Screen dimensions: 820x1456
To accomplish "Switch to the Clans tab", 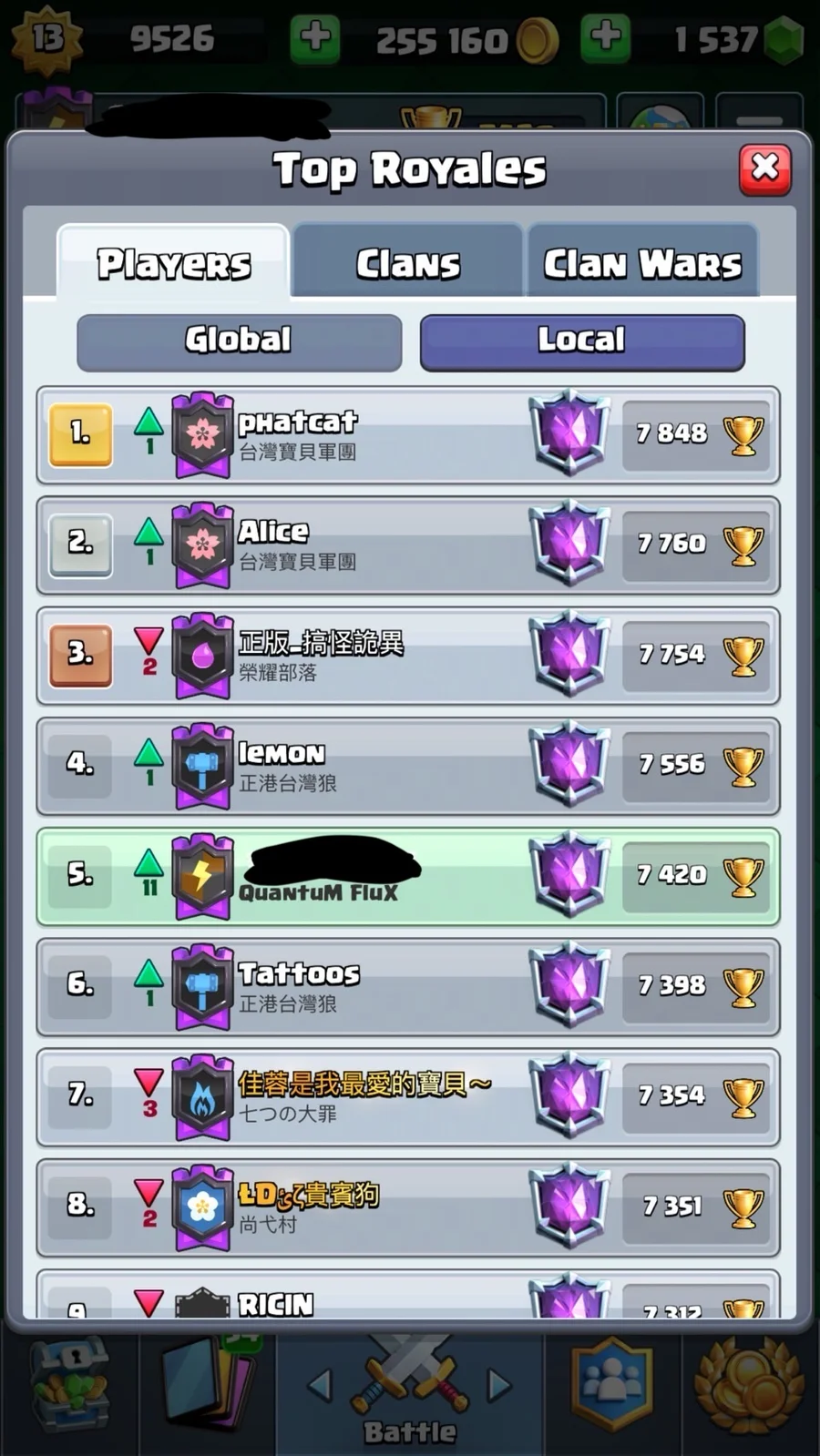I will [x=407, y=264].
